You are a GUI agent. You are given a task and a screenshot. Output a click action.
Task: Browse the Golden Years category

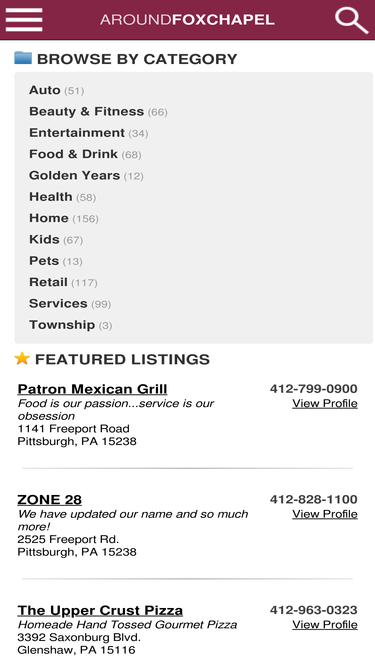point(74,175)
